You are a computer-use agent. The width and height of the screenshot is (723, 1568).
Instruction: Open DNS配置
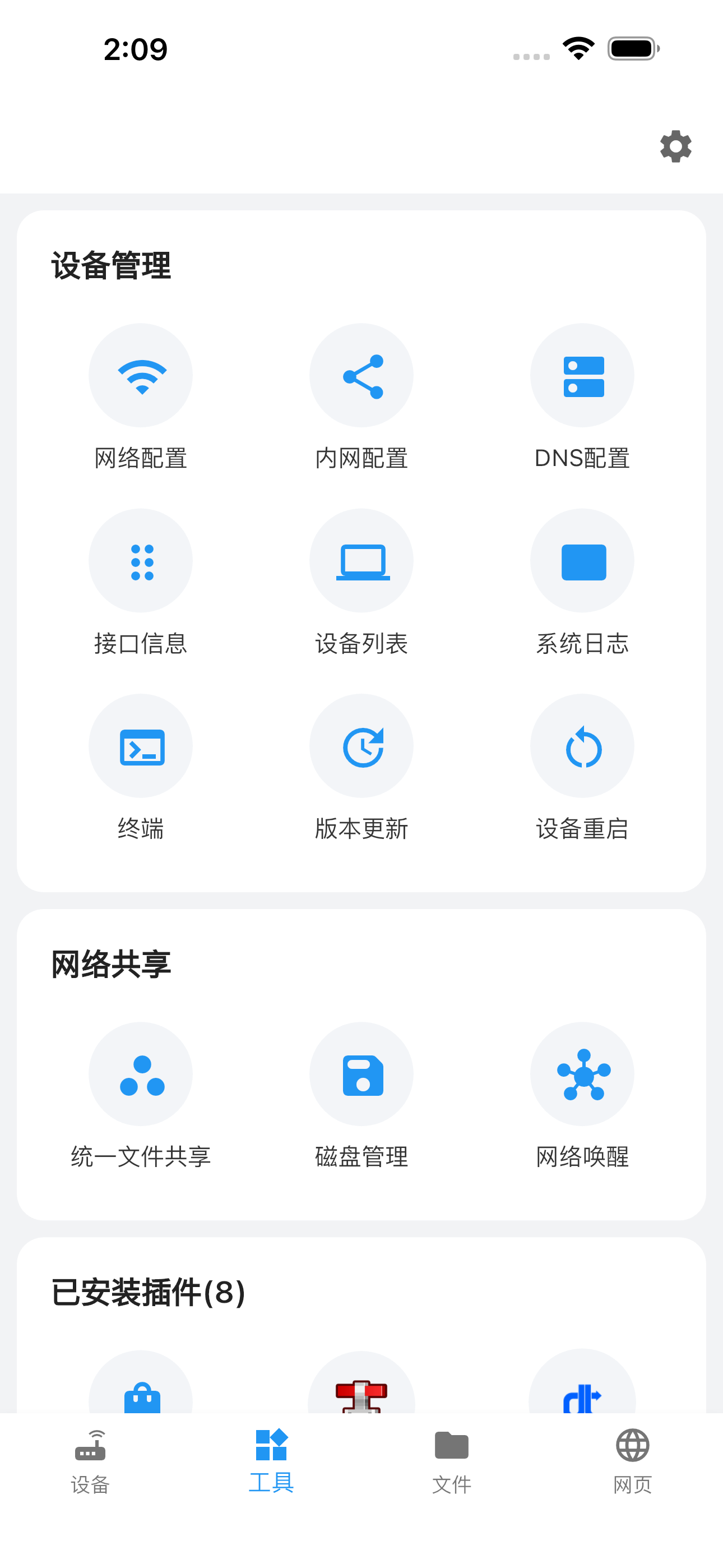click(x=582, y=397)
